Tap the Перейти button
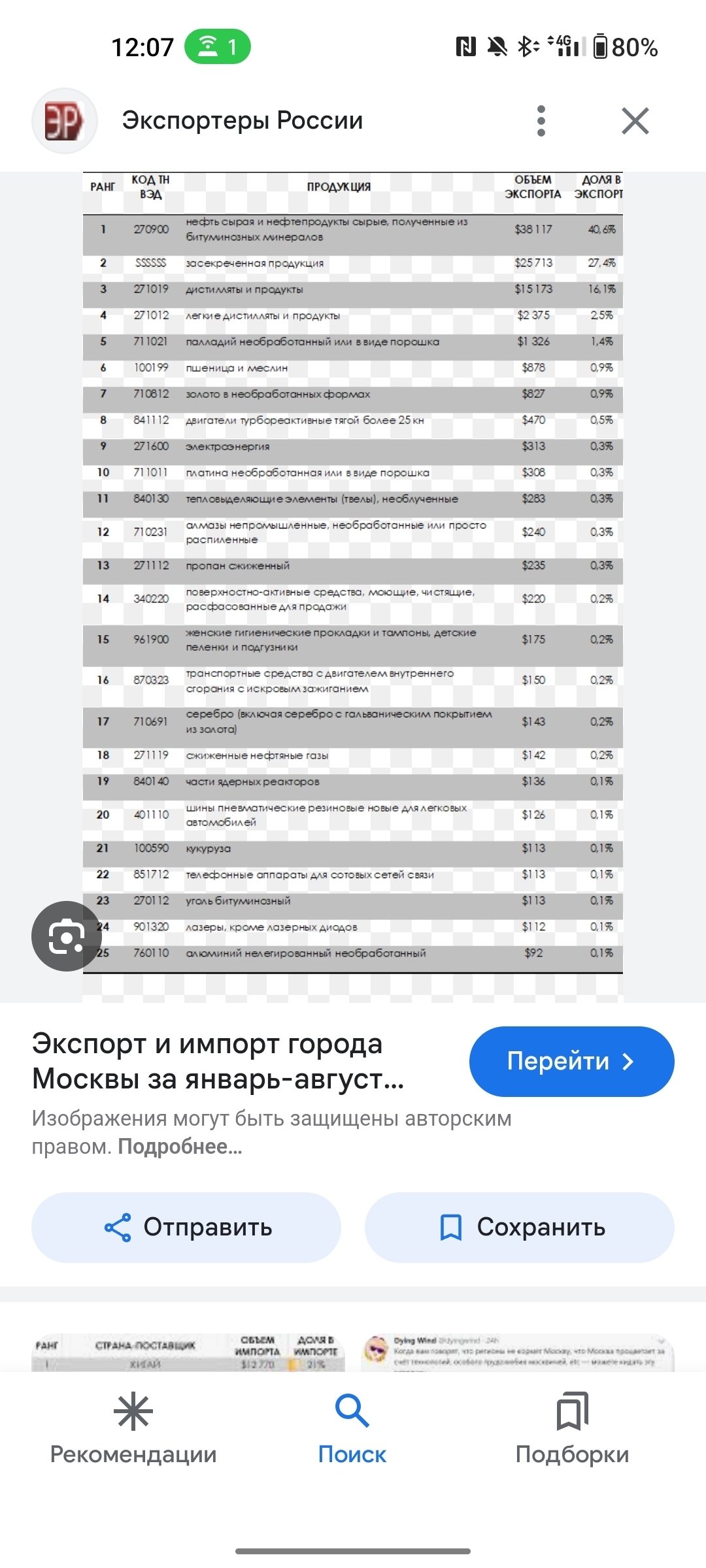 click(x=571, y=1061)
